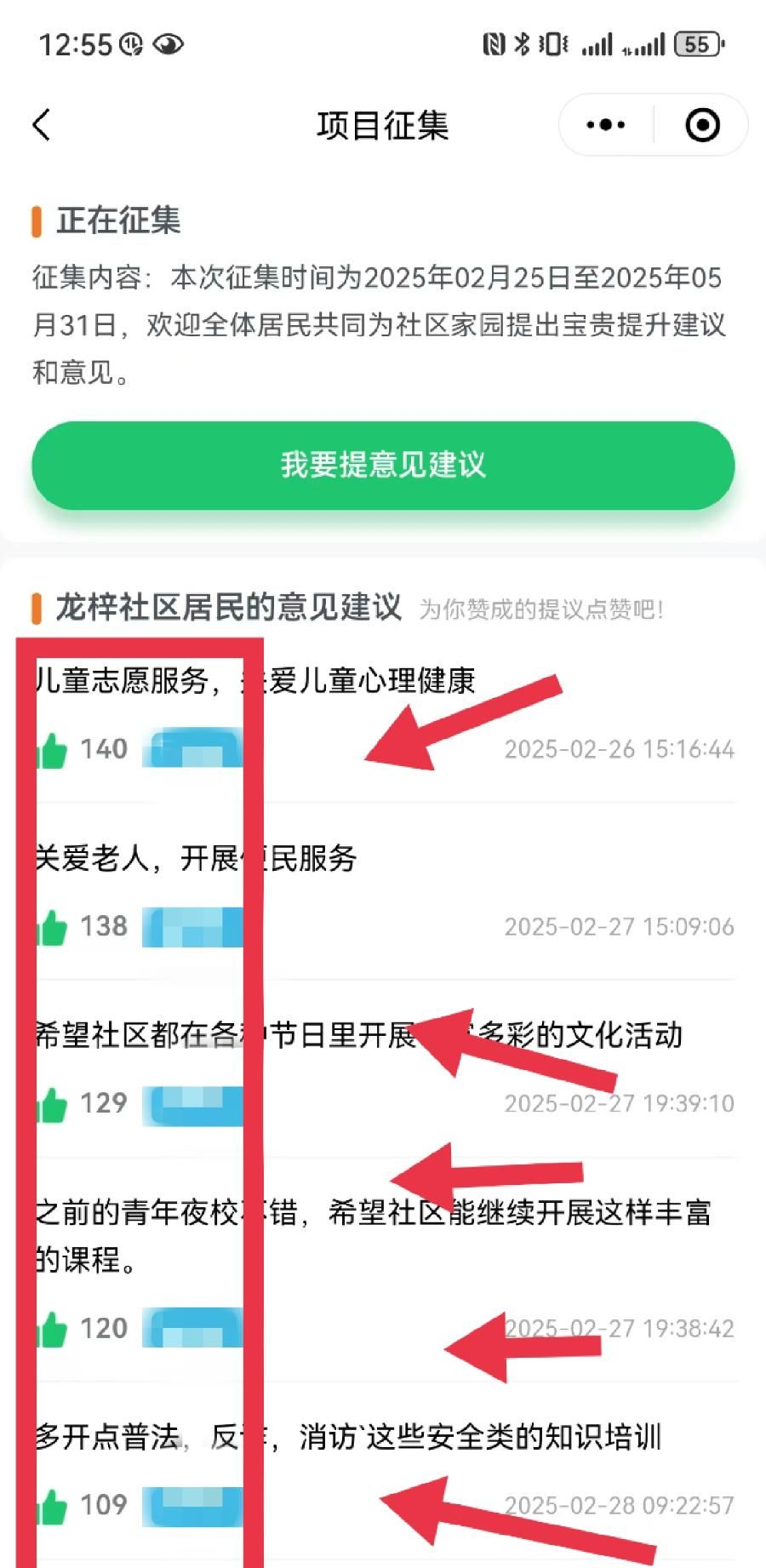This screenshot has height=1568, width=766.
Task: Like the 普法安全培训 suggestion with 109 likes
Action: (x=53, y=1506)
